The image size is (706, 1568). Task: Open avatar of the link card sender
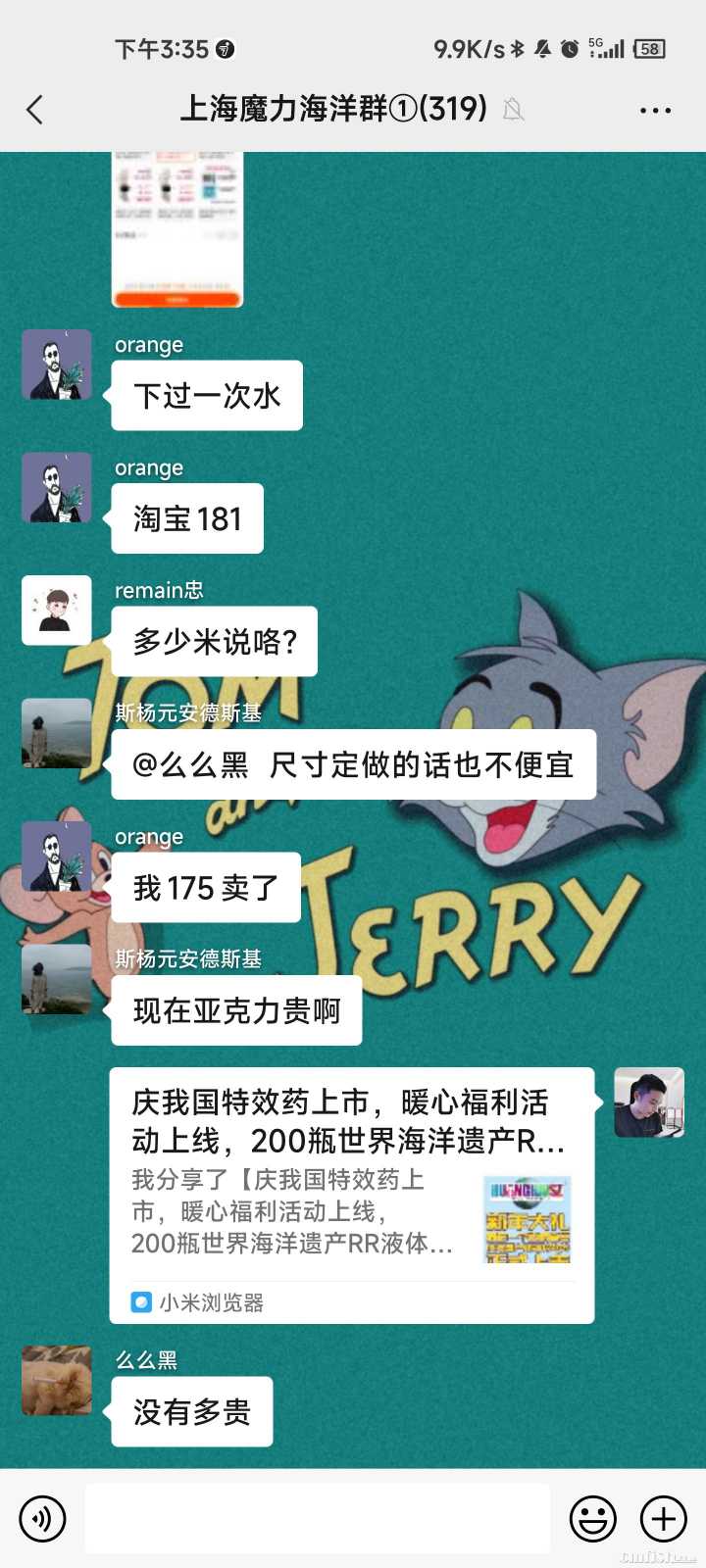(649, 1102)
